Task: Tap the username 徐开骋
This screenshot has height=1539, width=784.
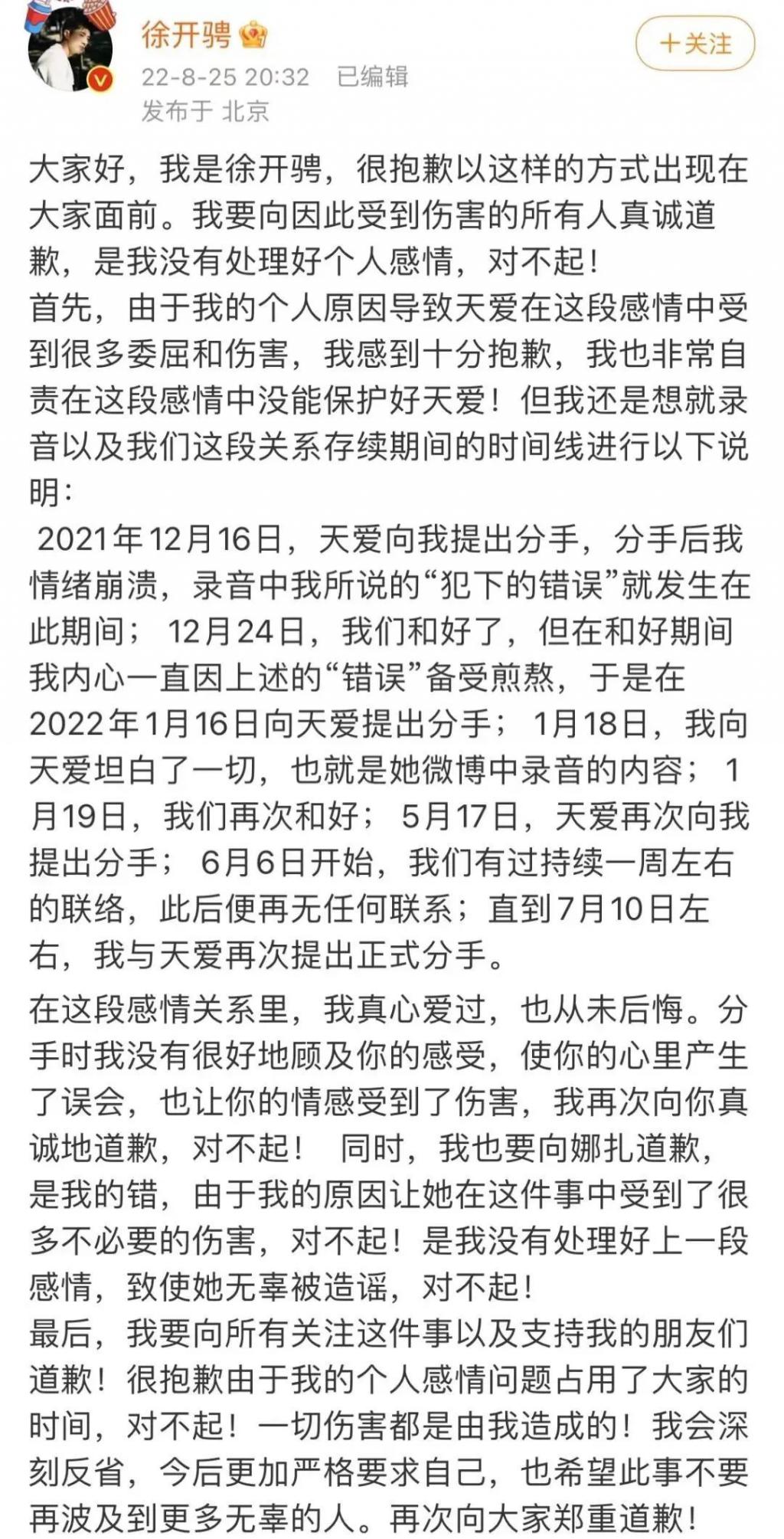Action: pos(186,34)
